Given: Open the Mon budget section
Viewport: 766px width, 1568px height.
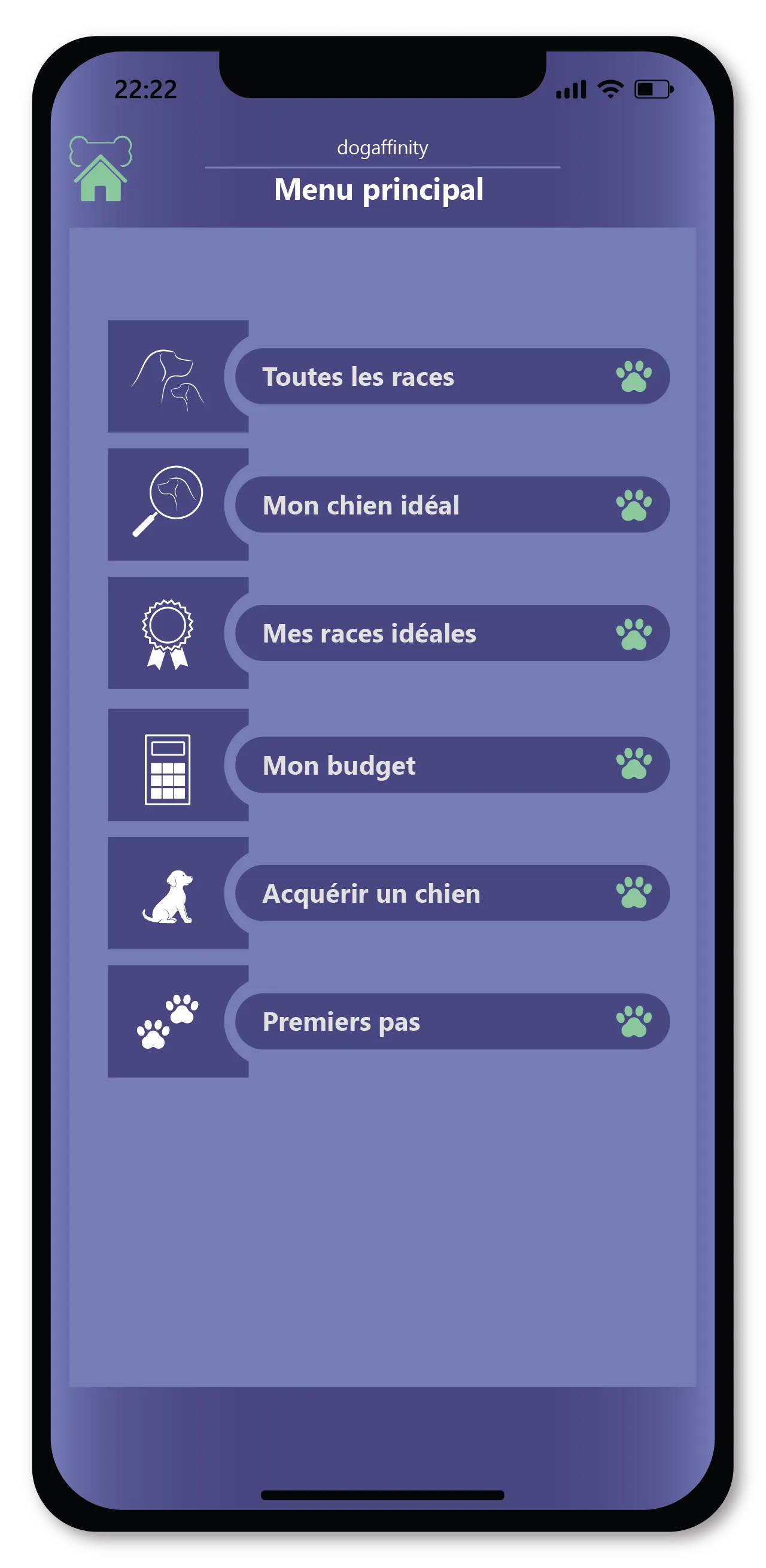Looking at the screenshot, I should (452, 765).
